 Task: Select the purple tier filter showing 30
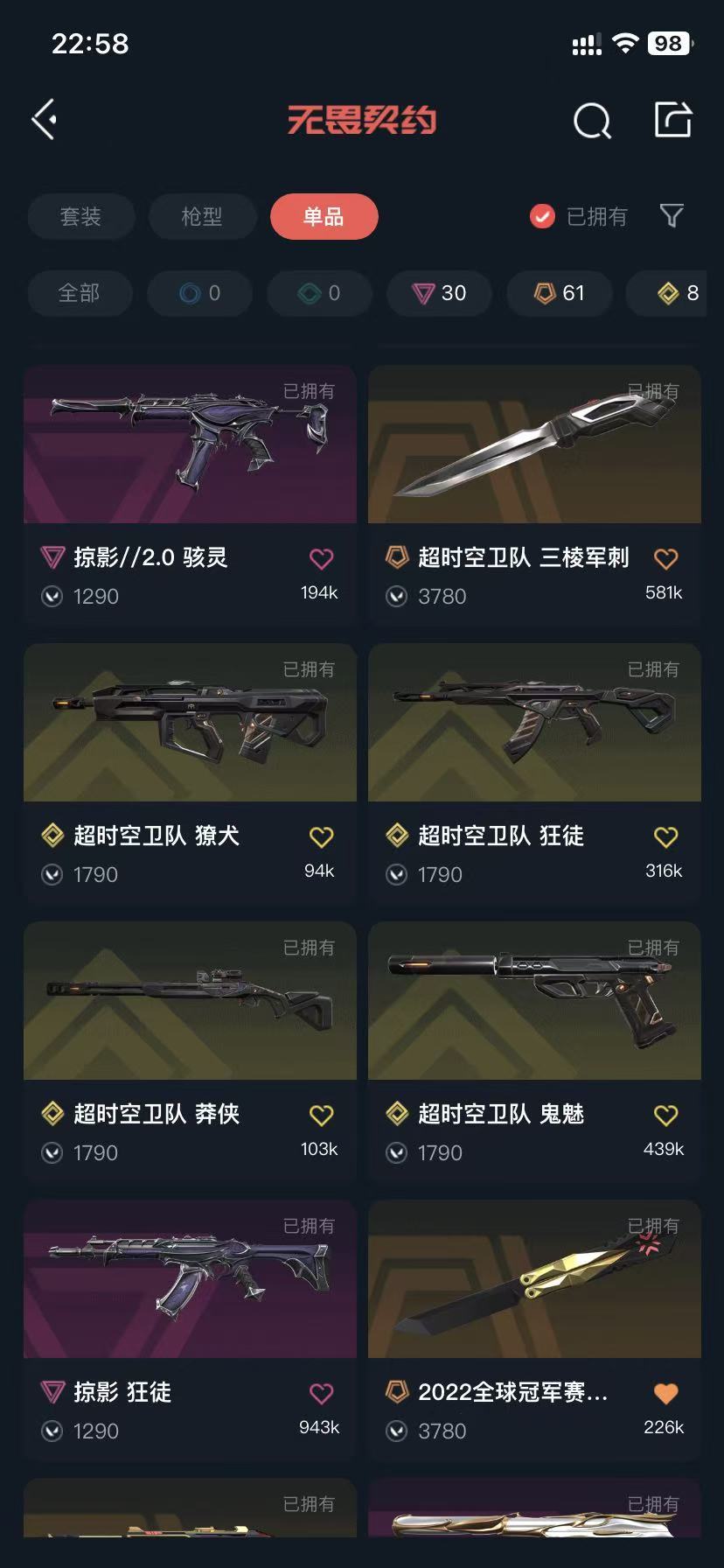tap(439, 293)
